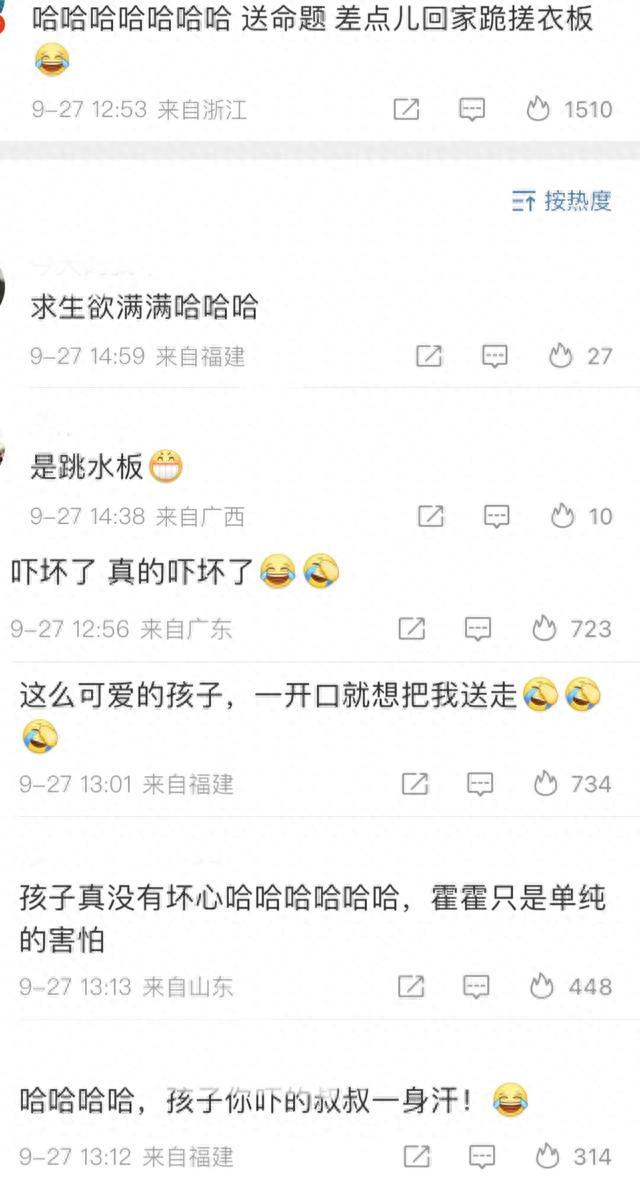Reply to the 孩子真没有坏心 comment

click(x=476, y=986)
